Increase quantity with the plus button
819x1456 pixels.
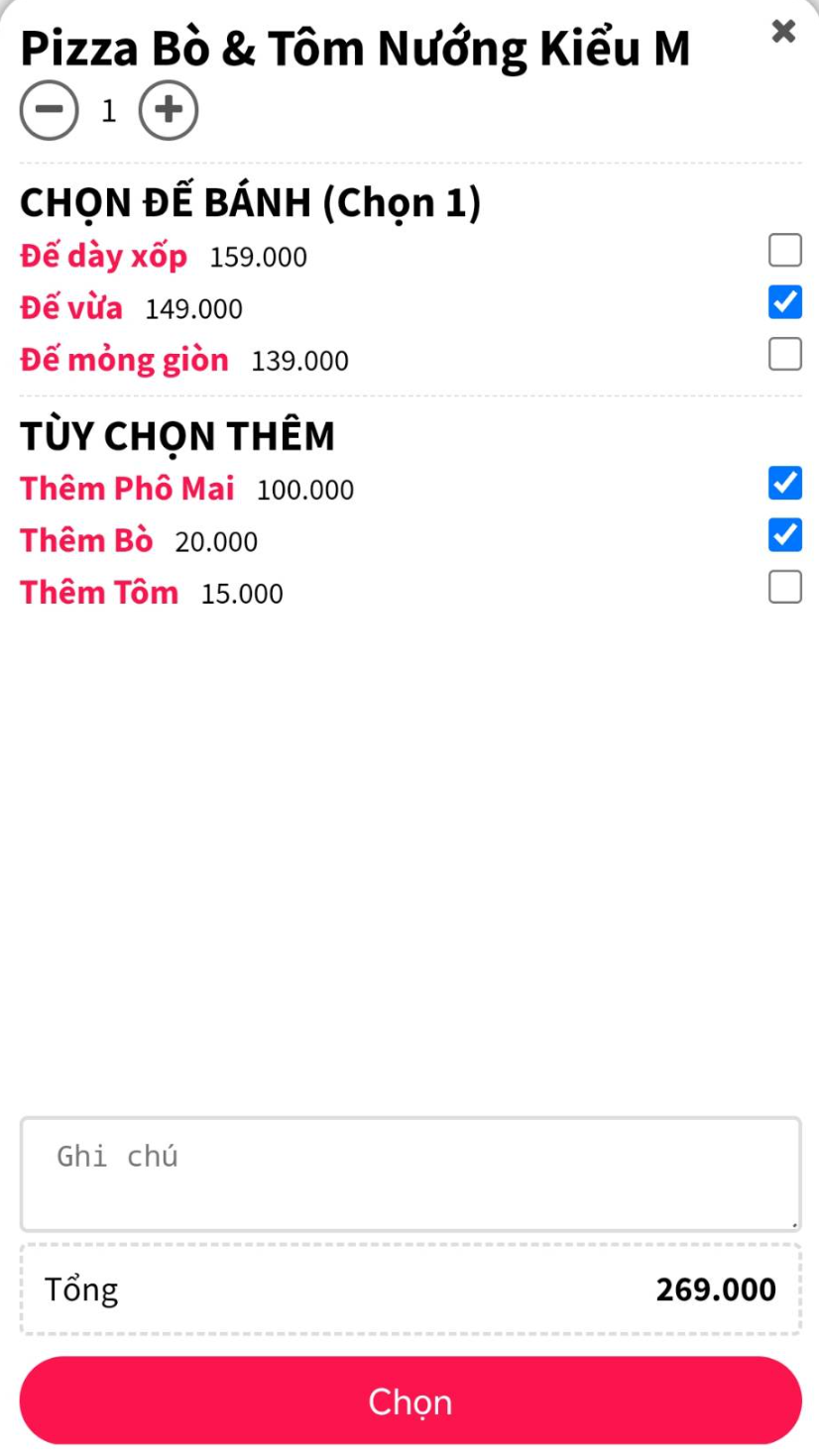pyautogui.click(x=169, y=110)
